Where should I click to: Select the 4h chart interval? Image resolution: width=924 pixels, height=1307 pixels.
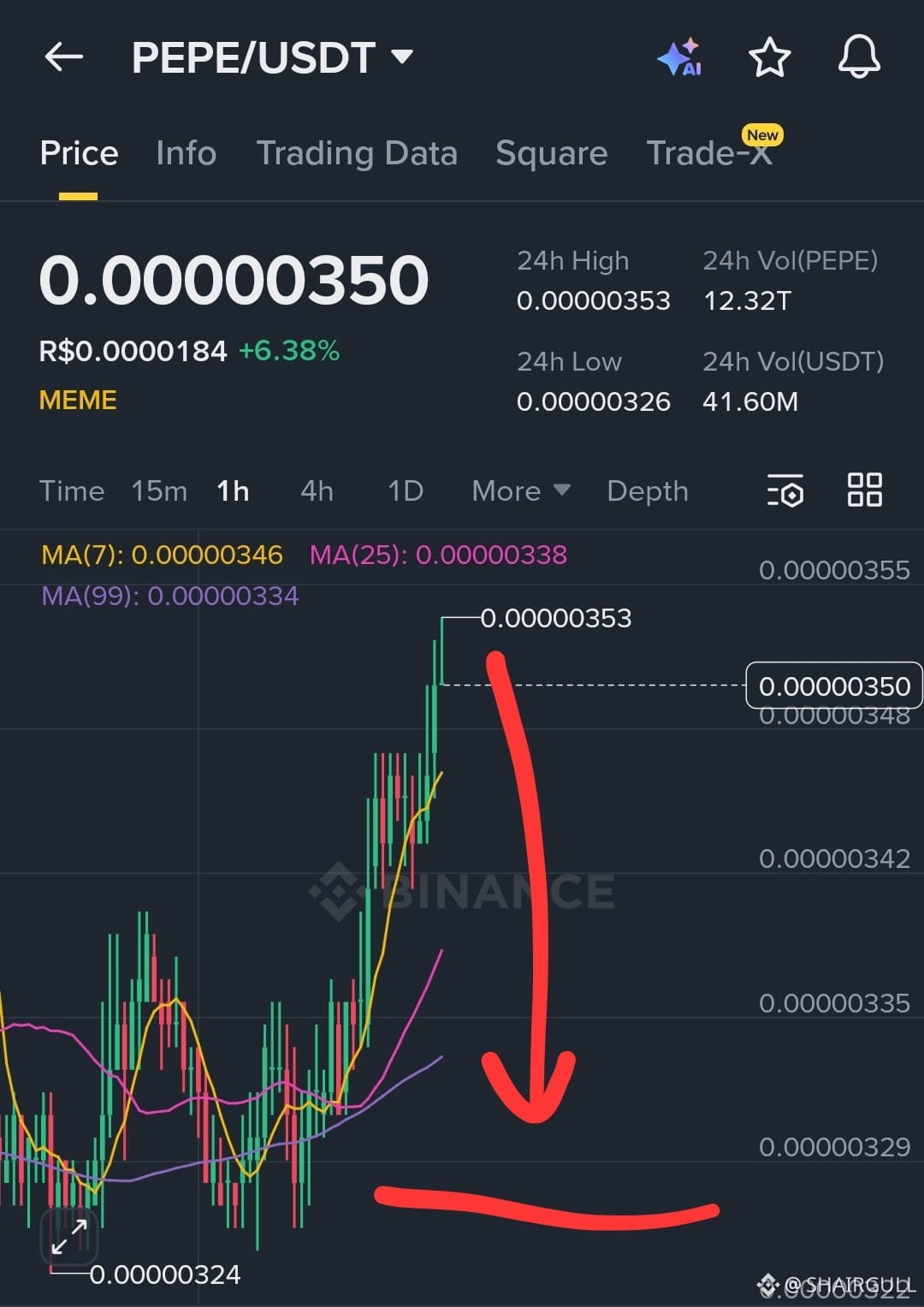317,491
